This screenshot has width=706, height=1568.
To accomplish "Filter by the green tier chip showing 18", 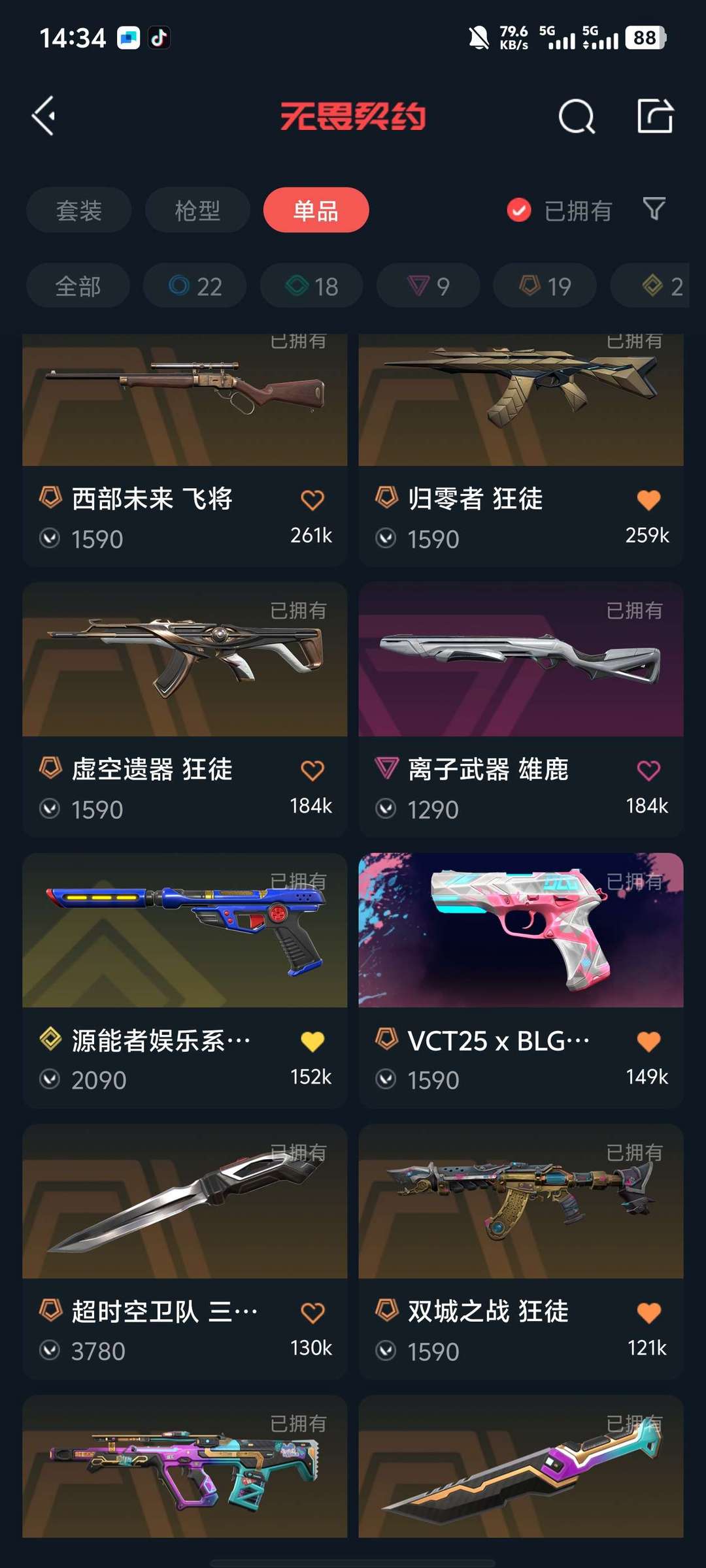I will tap(312, 286).
